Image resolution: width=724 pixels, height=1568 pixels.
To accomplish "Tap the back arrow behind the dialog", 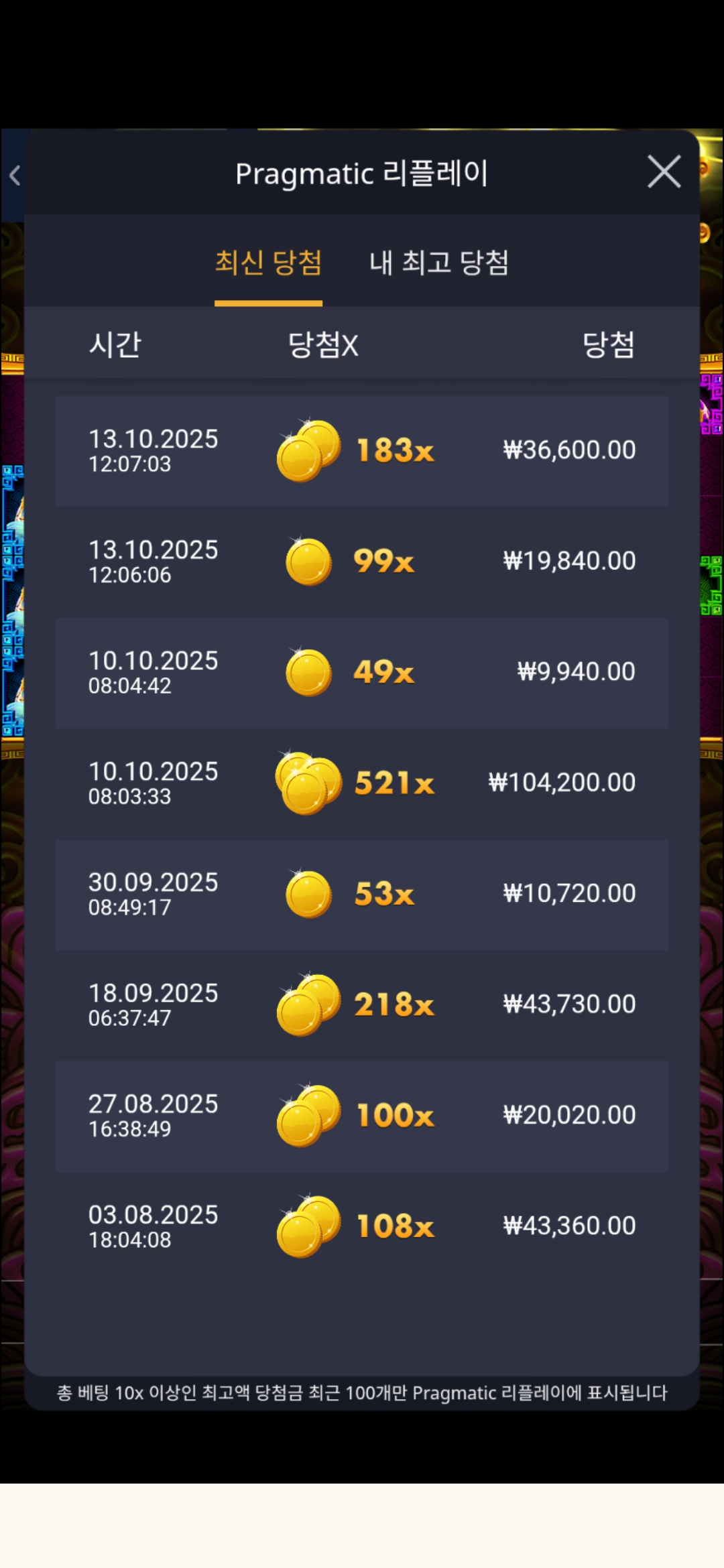I will [x=15, y=176].
